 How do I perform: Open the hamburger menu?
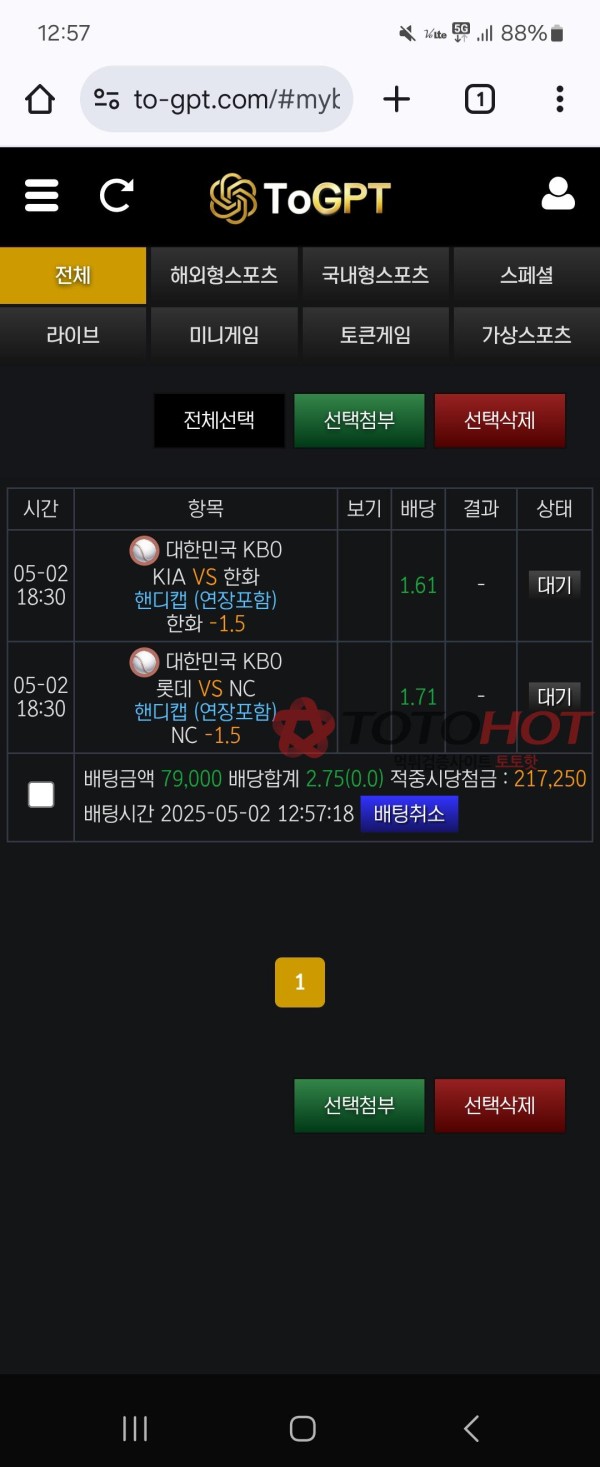[x=41, y=195]
